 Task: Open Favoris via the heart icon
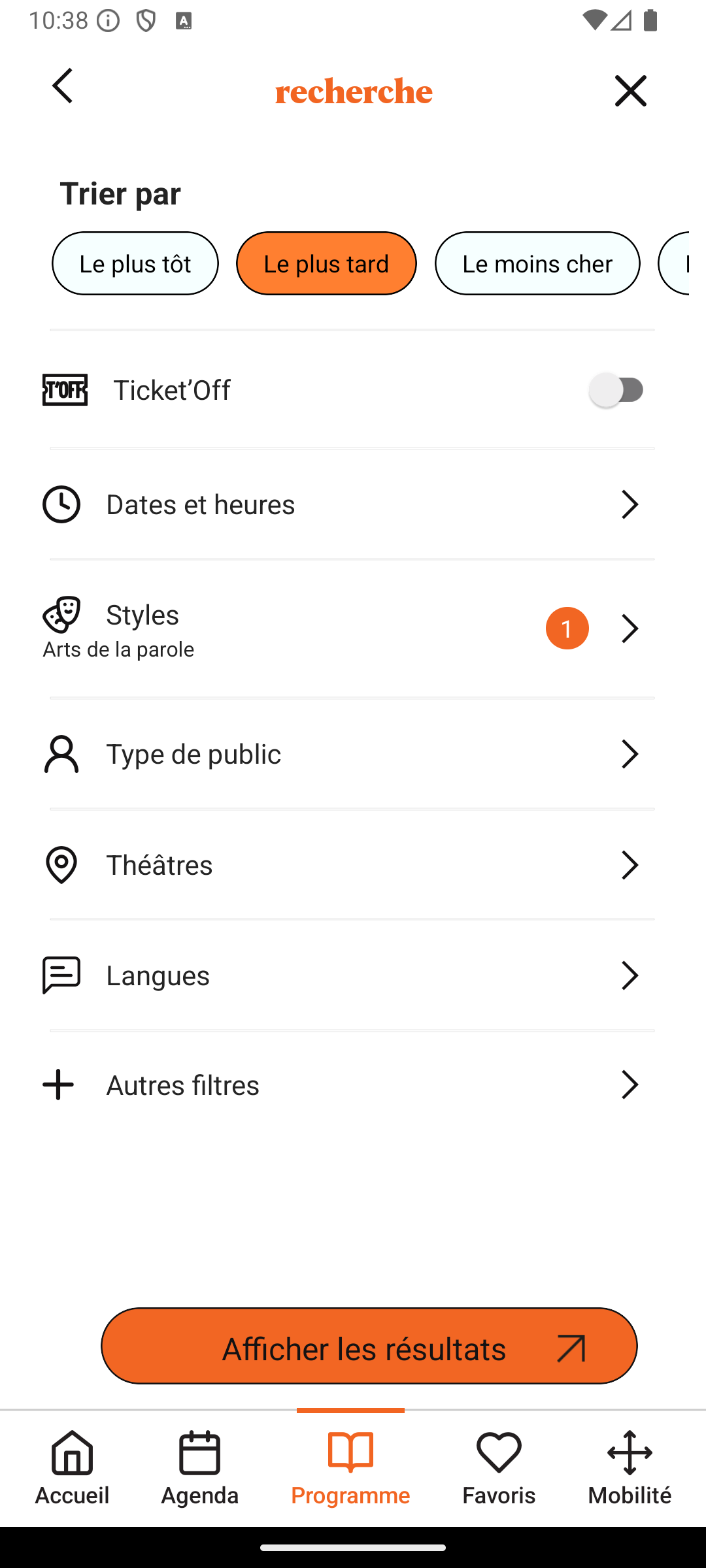tap(499, 1454)
